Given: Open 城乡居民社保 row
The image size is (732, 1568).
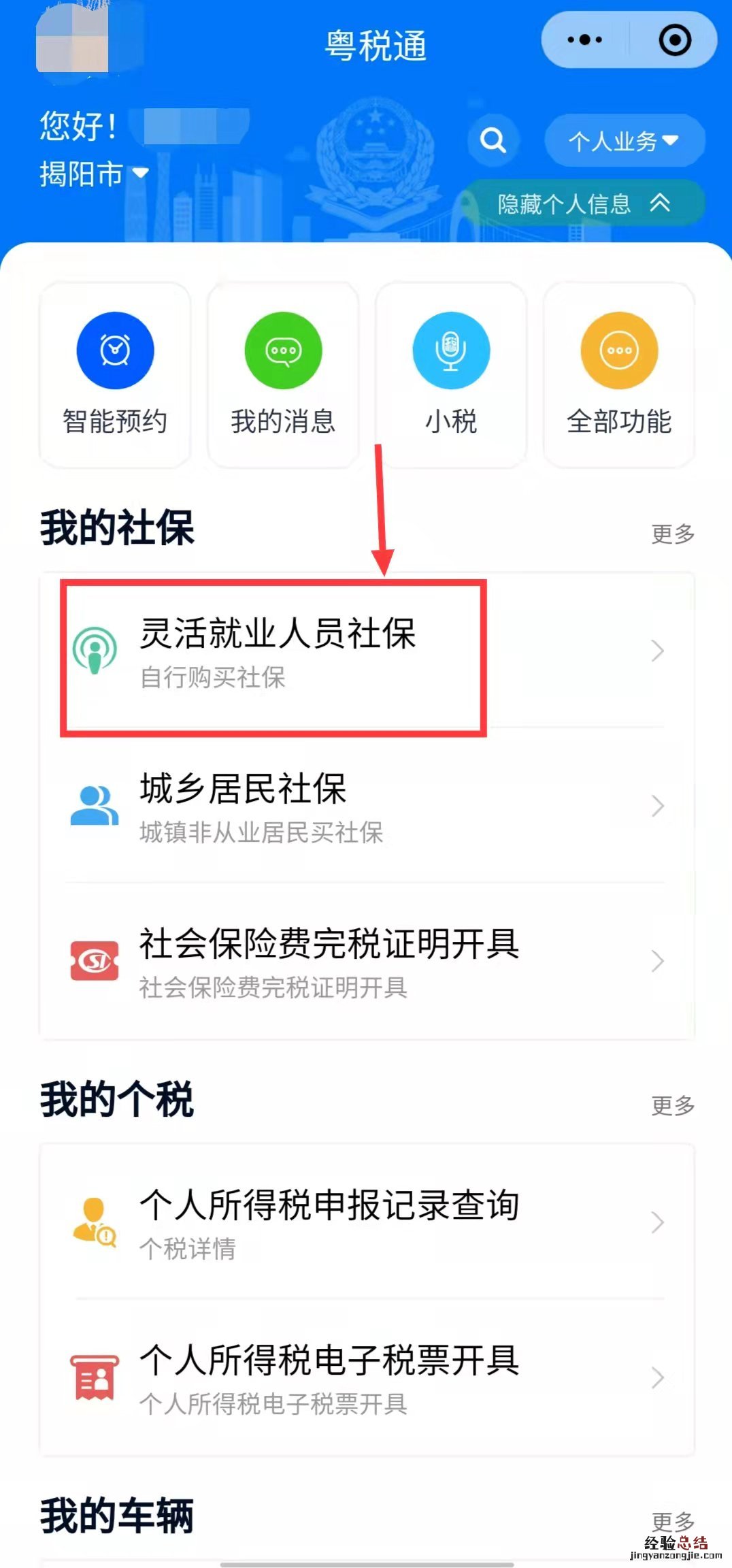Looking at the screenshot, I should pyautogui.click(x=367, y=806).
